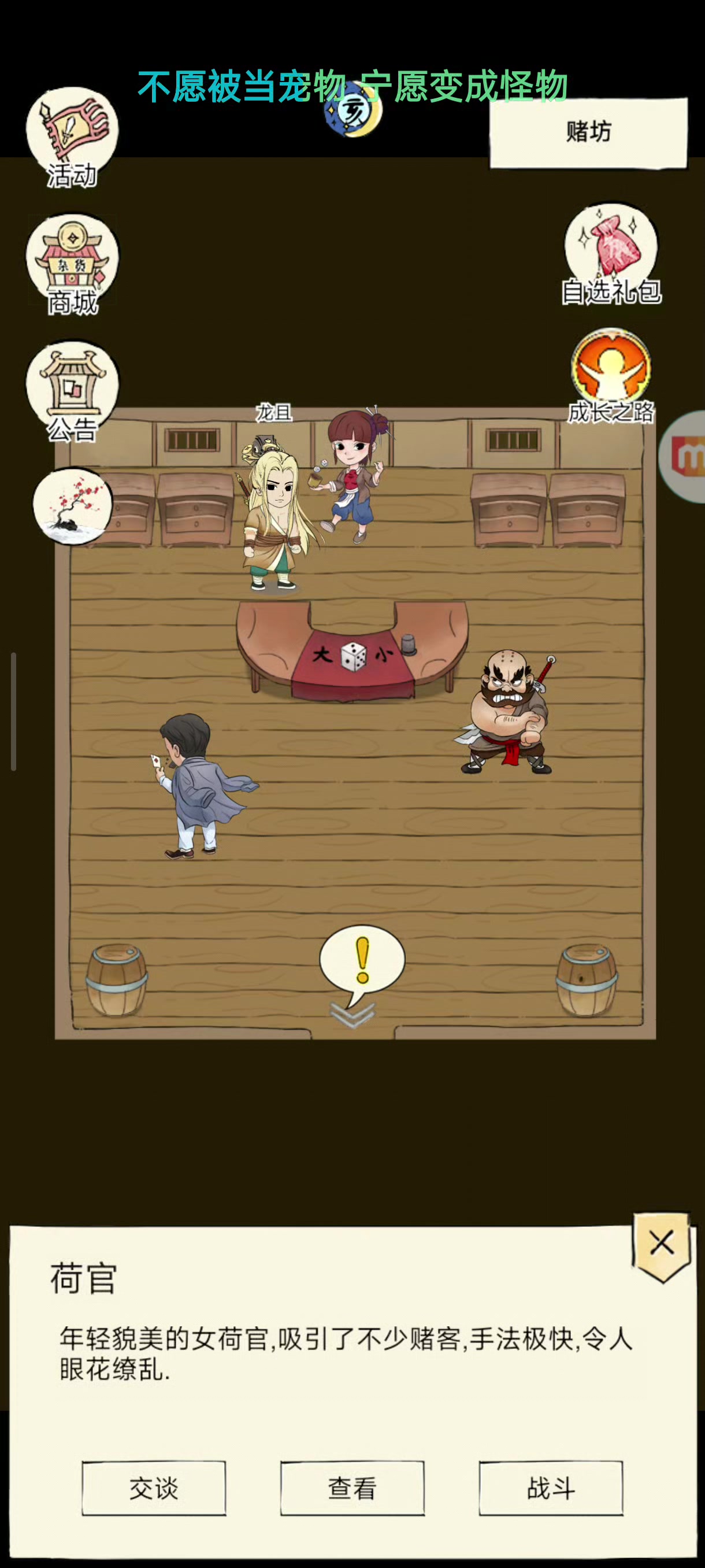Start a fight with 战斗
705x1568 pixels.
point(551,1488)
